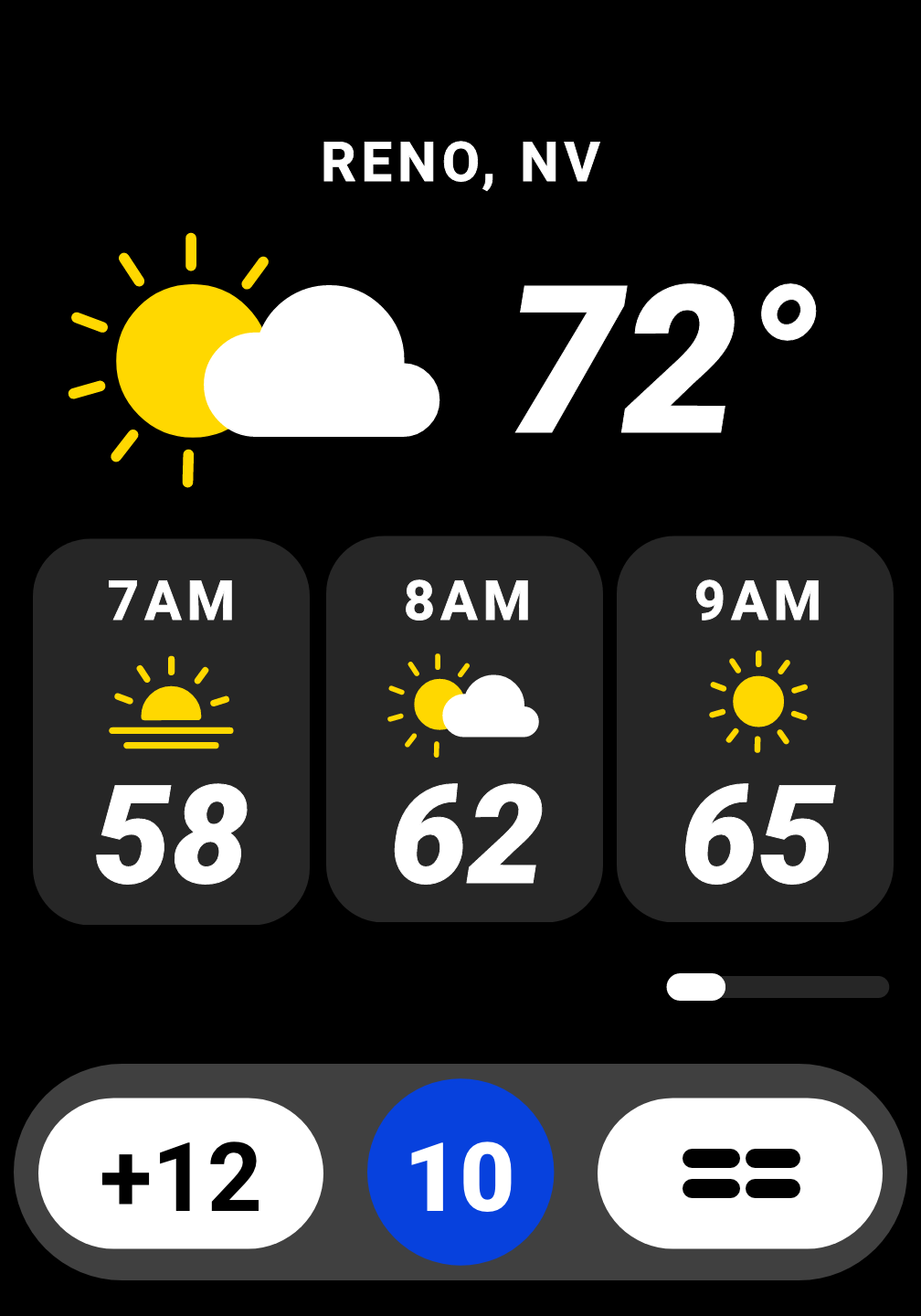Select the 8AM forecast card

pyautogui.click(x=464, y=729)
